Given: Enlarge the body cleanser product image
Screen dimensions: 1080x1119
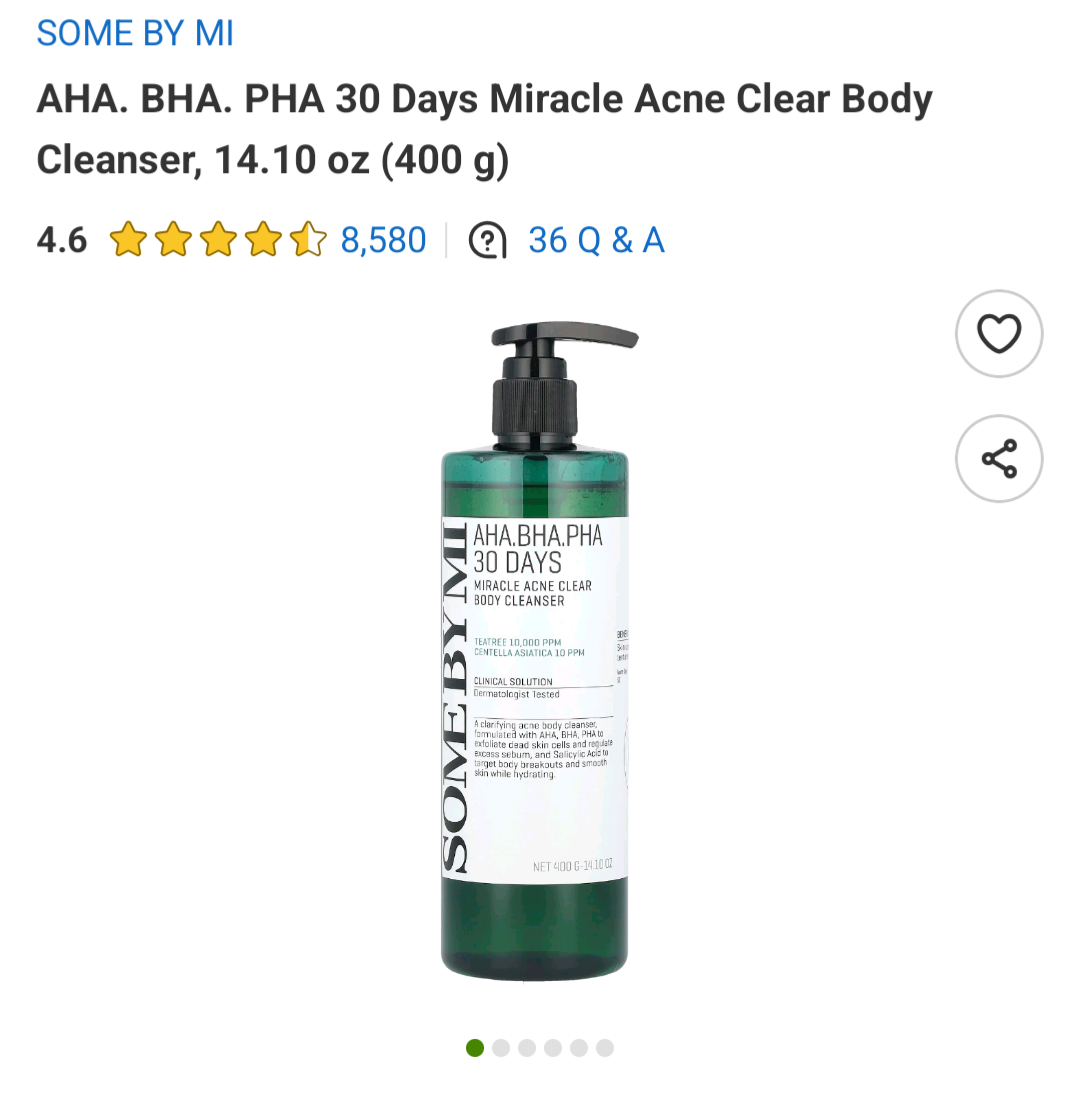Looking at the screenshot, I should tap(536, 650).
